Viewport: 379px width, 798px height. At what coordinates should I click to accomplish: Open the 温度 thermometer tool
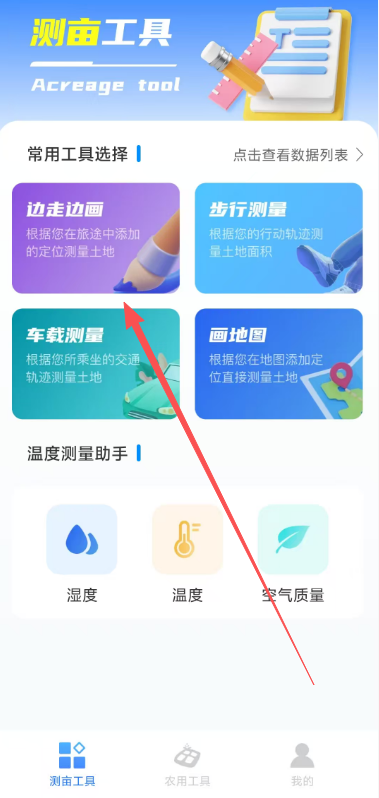(188, 553)
